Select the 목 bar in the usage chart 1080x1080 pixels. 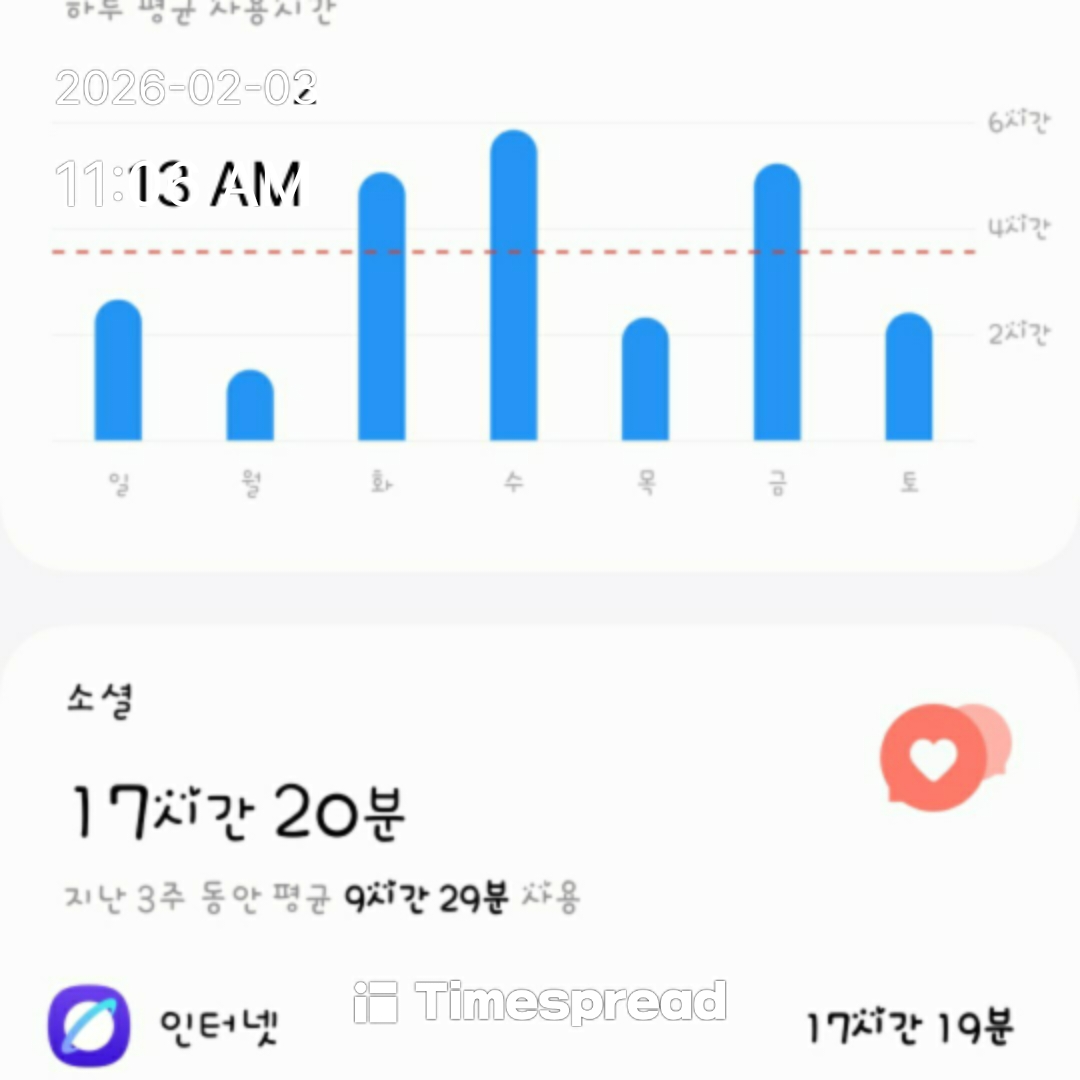pos(645,380)
